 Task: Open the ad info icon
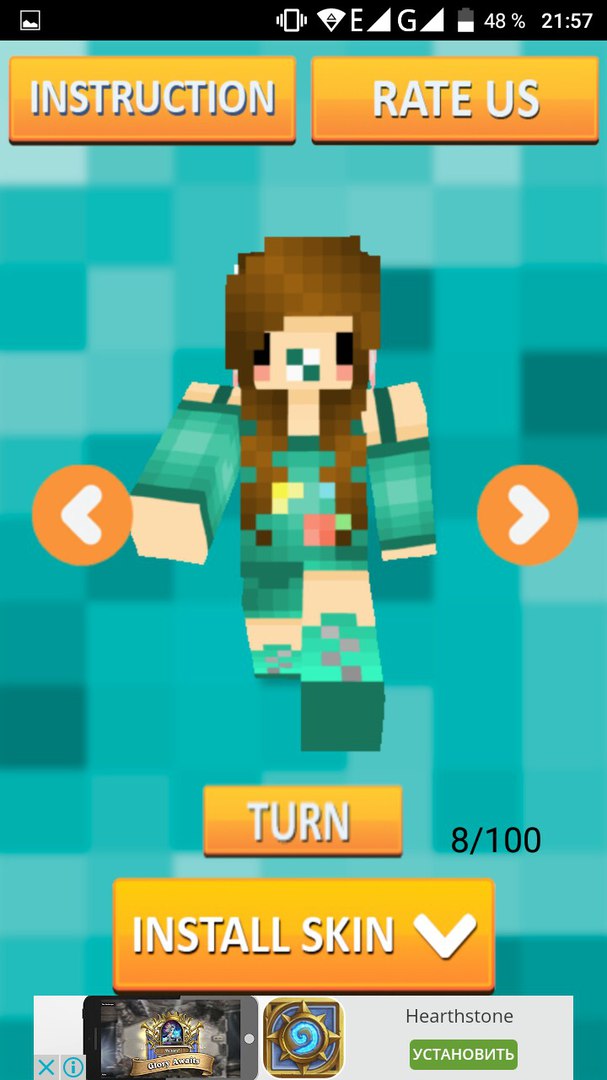tap(72, 1067)
